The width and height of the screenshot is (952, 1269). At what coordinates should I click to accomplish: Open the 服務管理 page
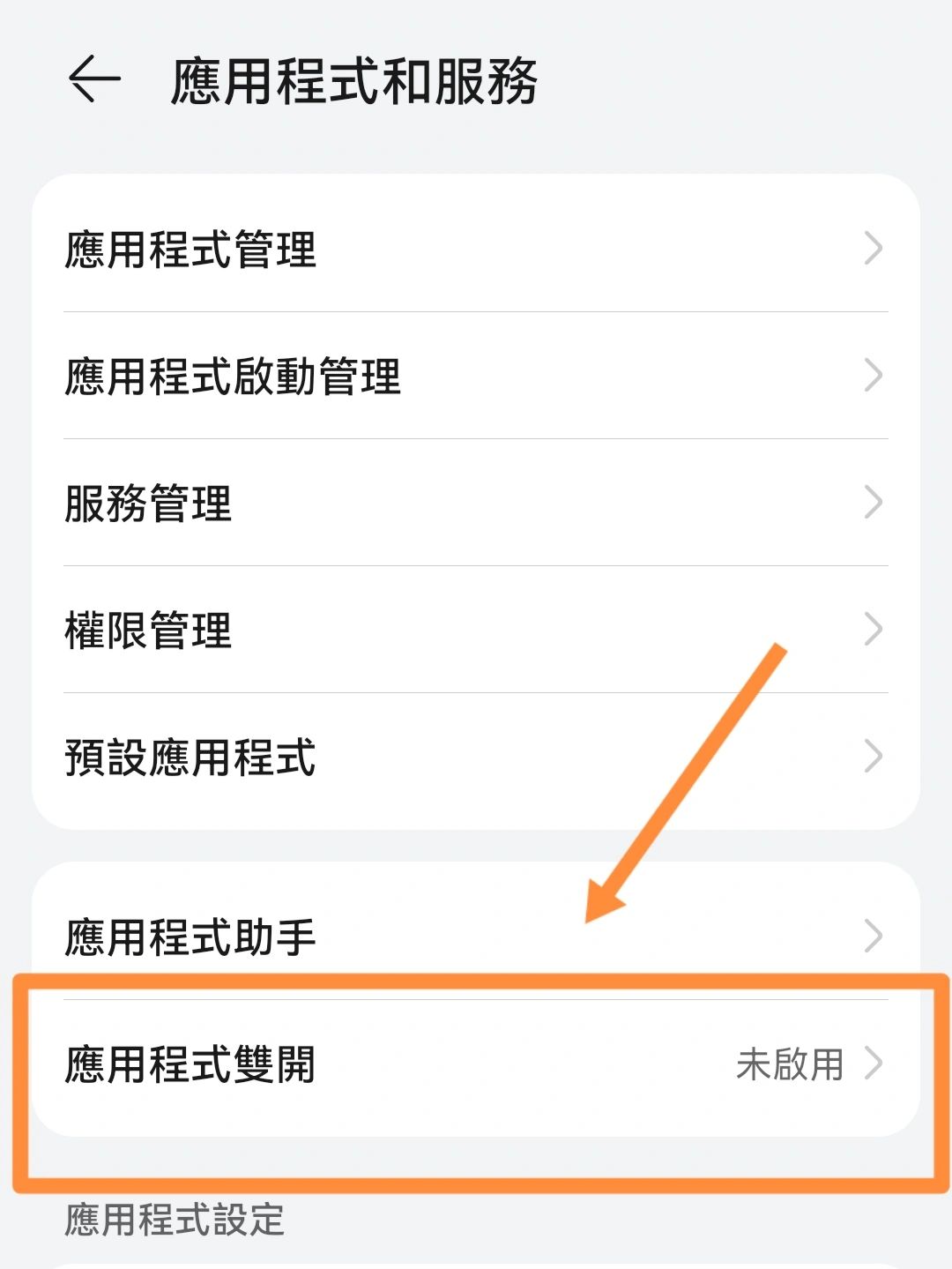353,503
